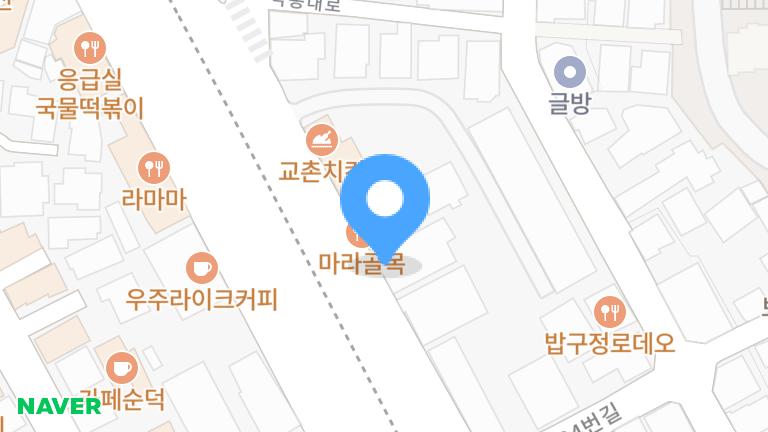Open 우주라이크커피 cafe marker
The image size is (768, 432).
point(201,267)
